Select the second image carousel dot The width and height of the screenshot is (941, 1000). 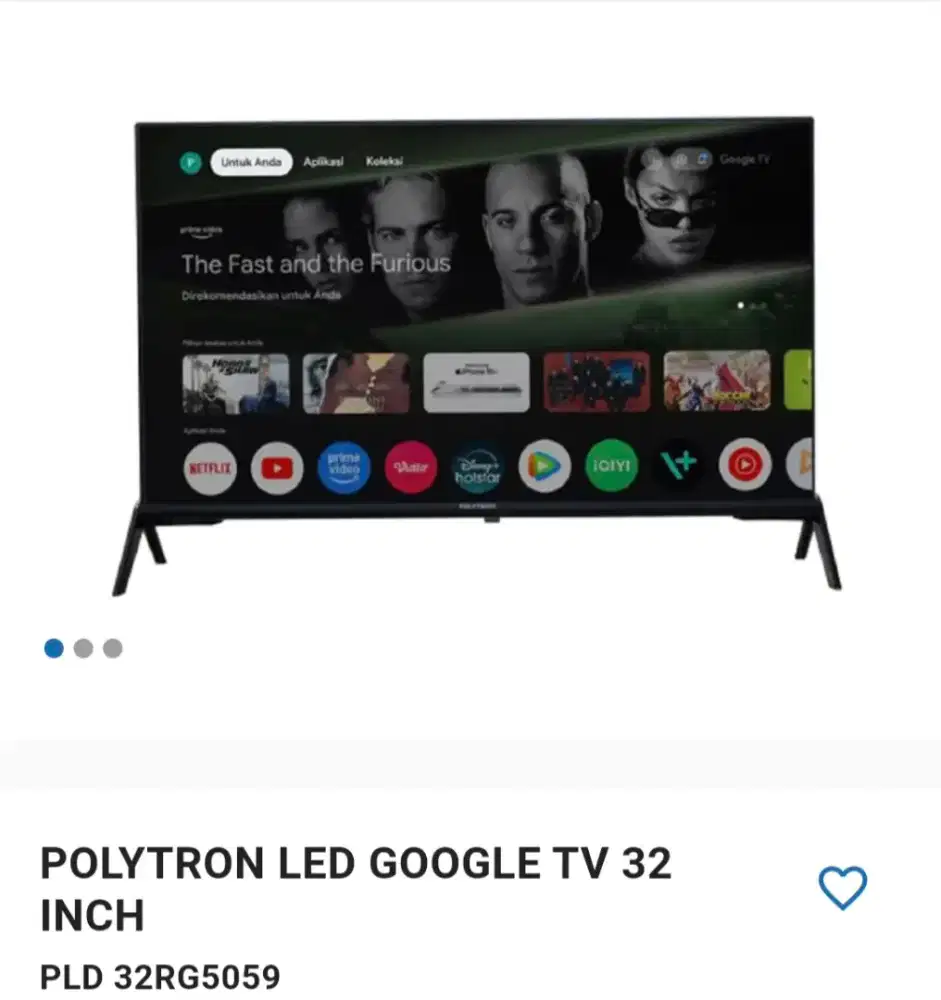[85, 648]
